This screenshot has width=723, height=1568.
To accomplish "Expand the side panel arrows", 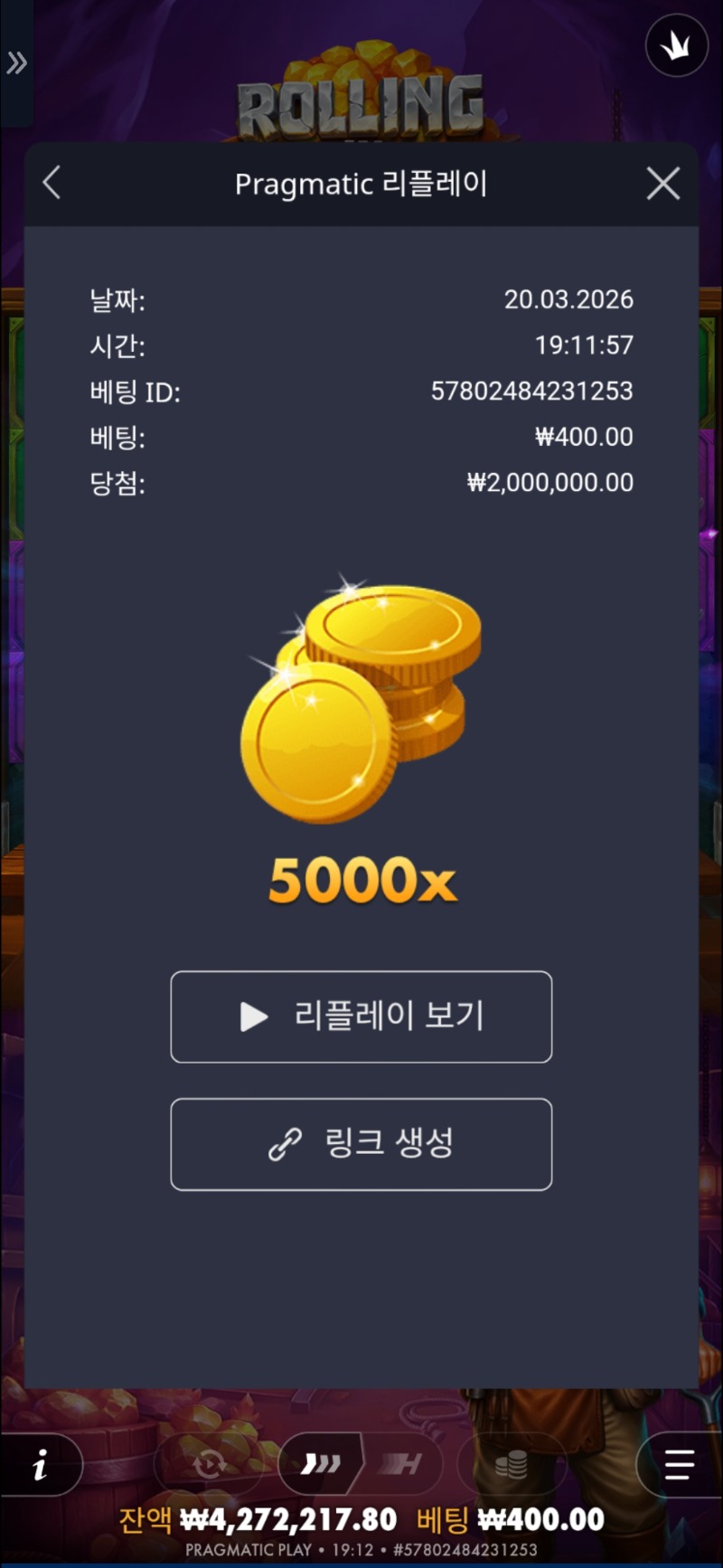I will (16, 63).
